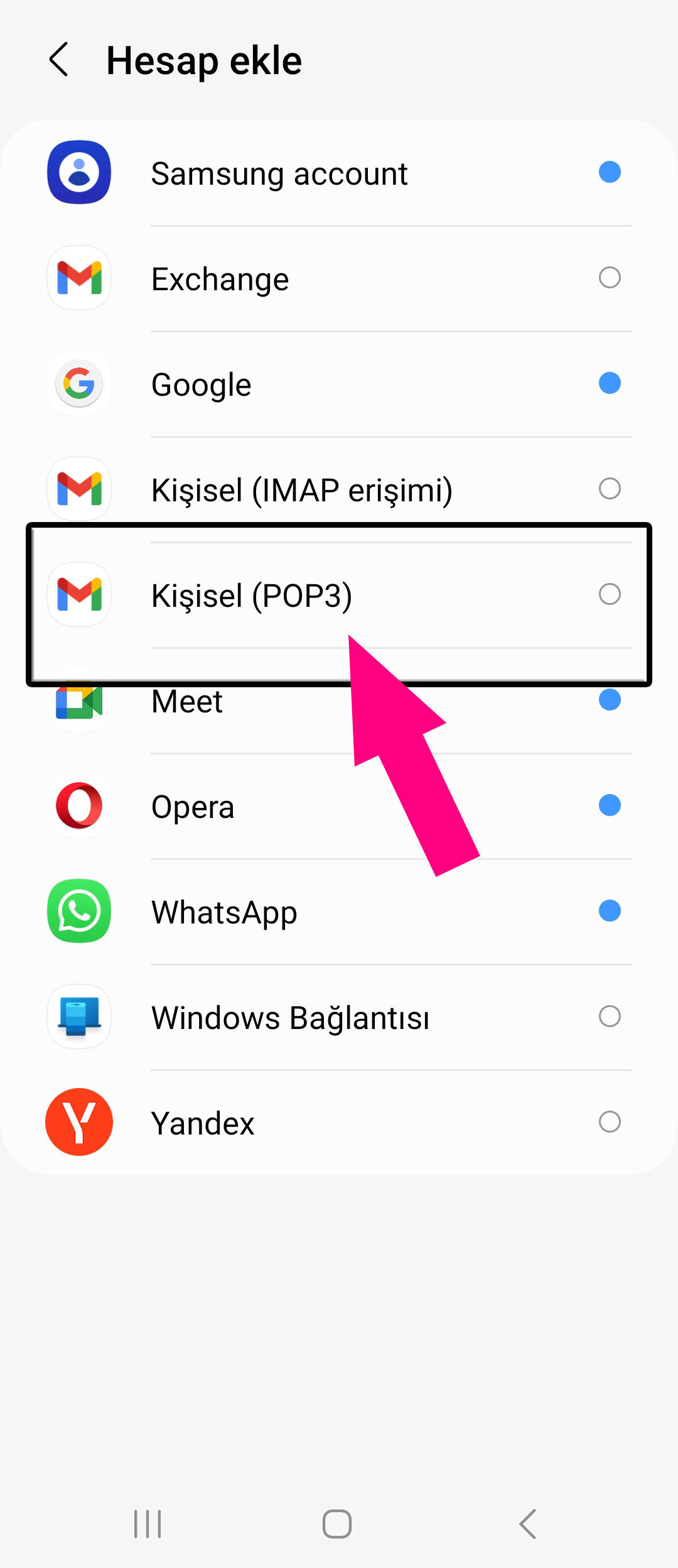Add an Exchange account
This screenshot has height=1568, width=678.
[x=339, y=279]
